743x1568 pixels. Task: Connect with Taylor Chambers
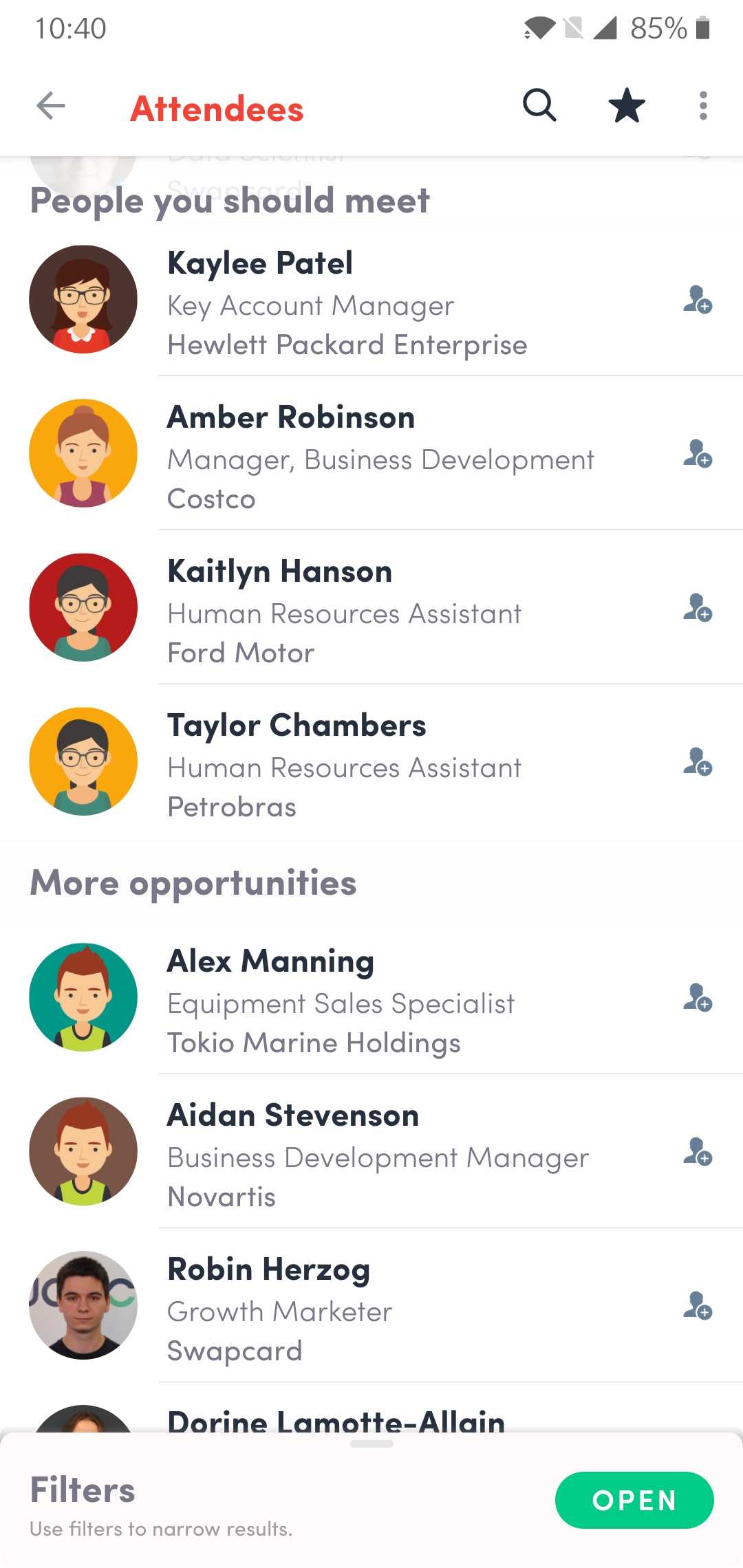tap(697, 762)
